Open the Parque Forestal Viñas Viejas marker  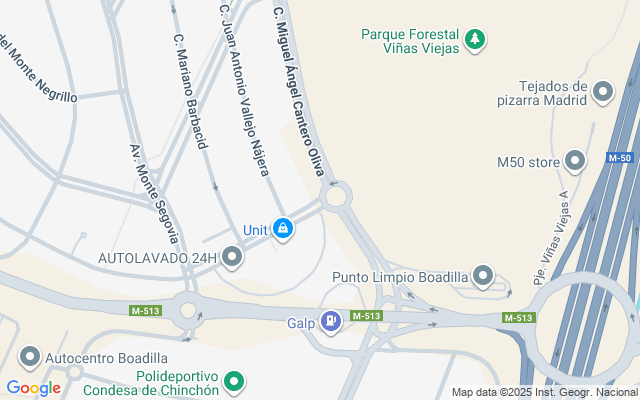click(x=477, y=40)
